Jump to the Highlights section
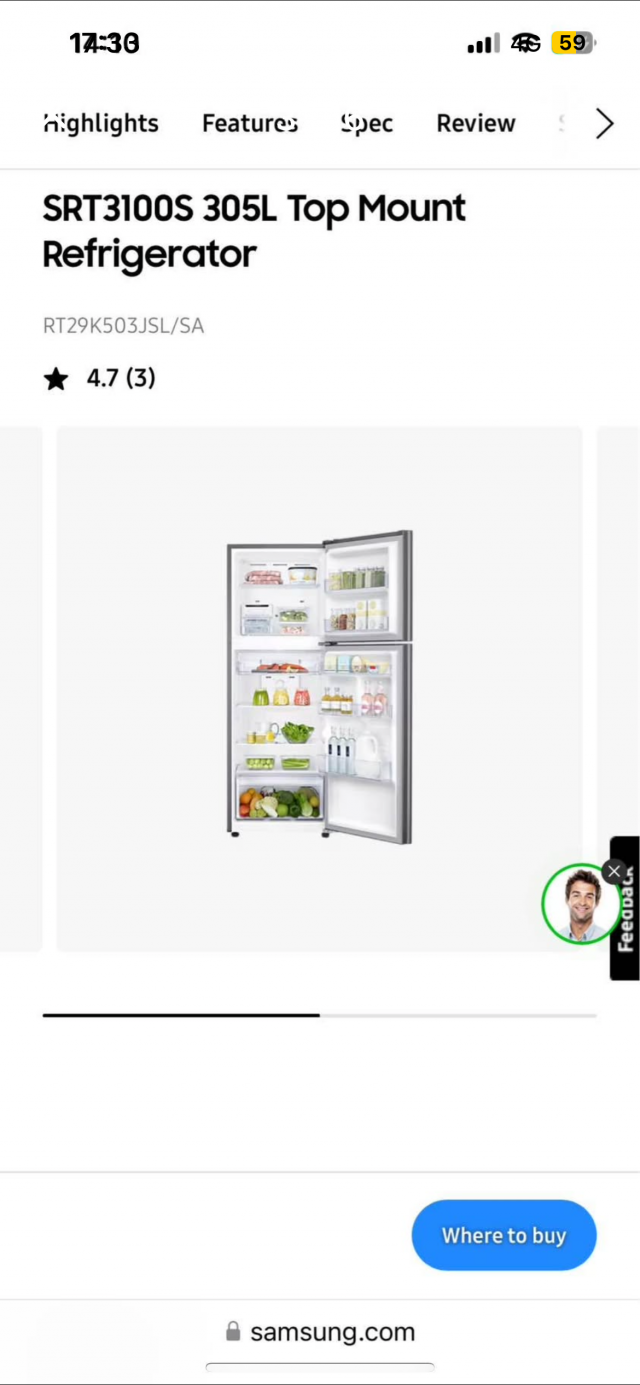The width and height of the screenshot is (640, 1385). pos(101,123)
